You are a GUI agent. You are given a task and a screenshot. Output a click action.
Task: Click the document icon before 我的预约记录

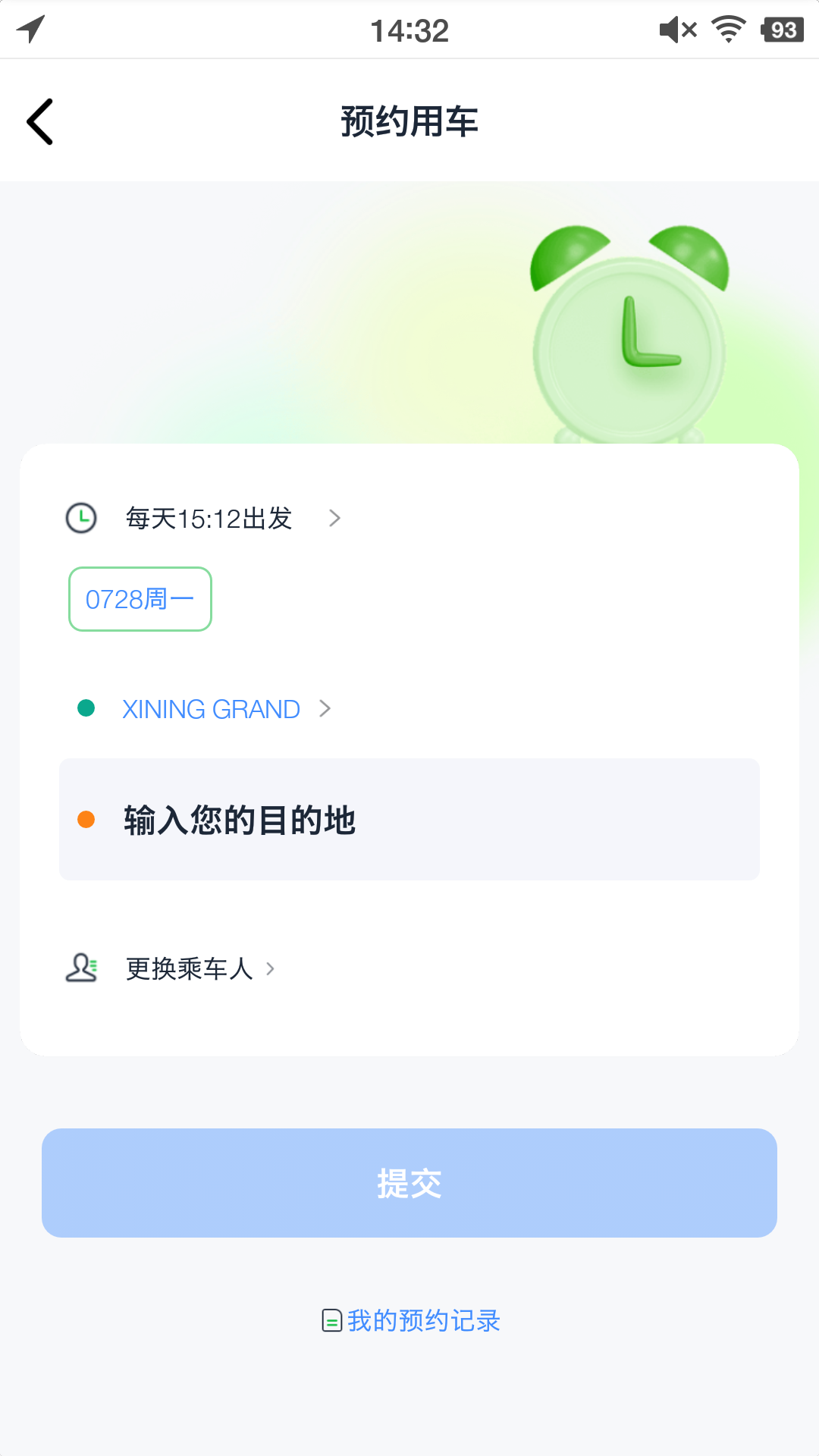(x=331, y=1319)
